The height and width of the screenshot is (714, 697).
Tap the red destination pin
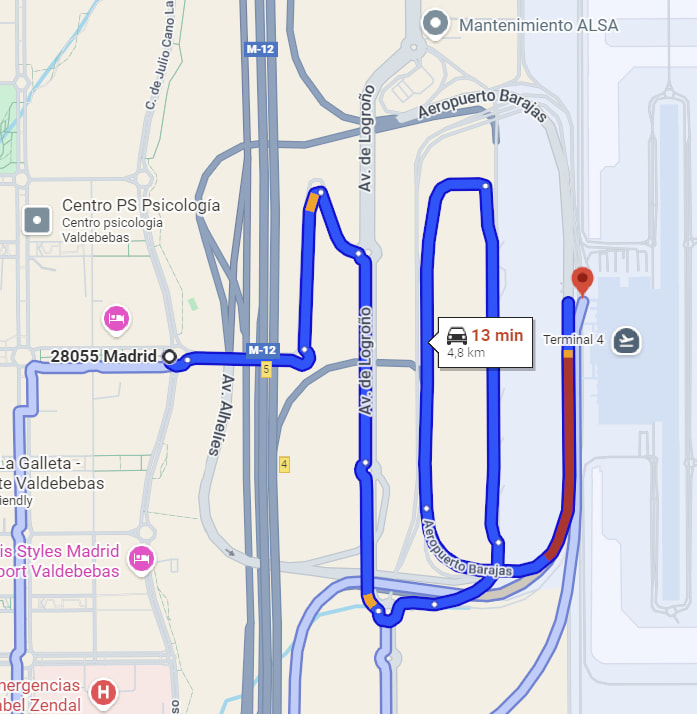[x=581, y=280]
